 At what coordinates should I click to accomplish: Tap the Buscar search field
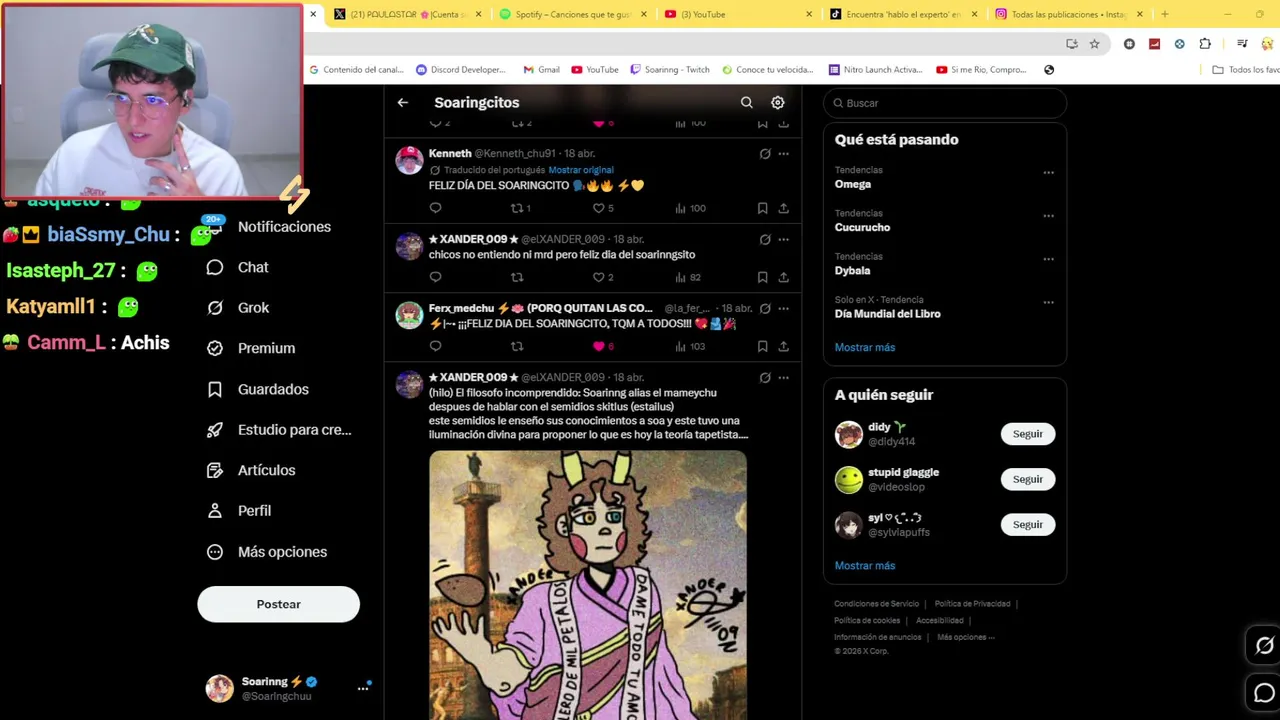pyautogui.click(x=945, y=103)
